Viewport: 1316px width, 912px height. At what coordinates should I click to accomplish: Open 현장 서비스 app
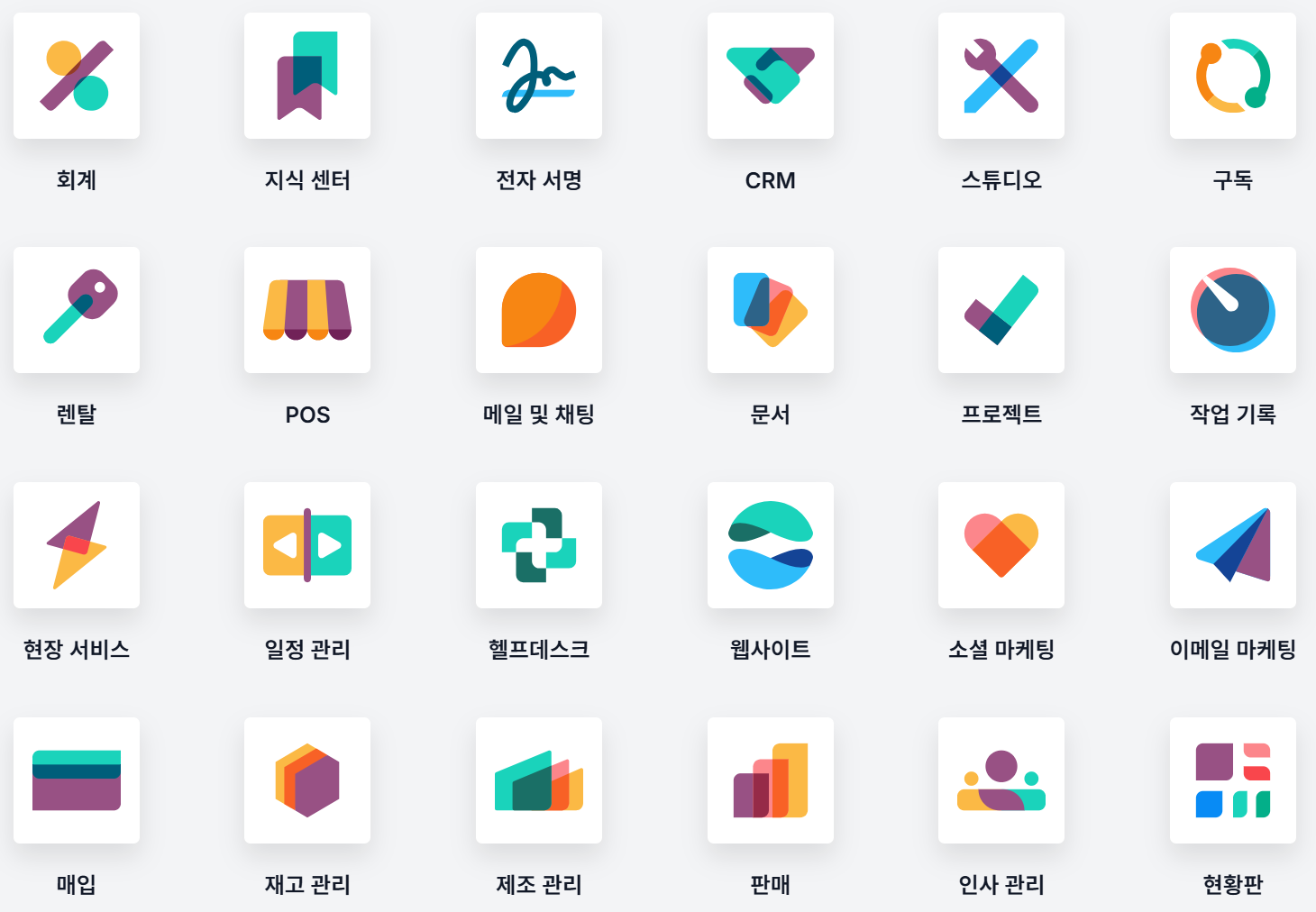(77, 545)
